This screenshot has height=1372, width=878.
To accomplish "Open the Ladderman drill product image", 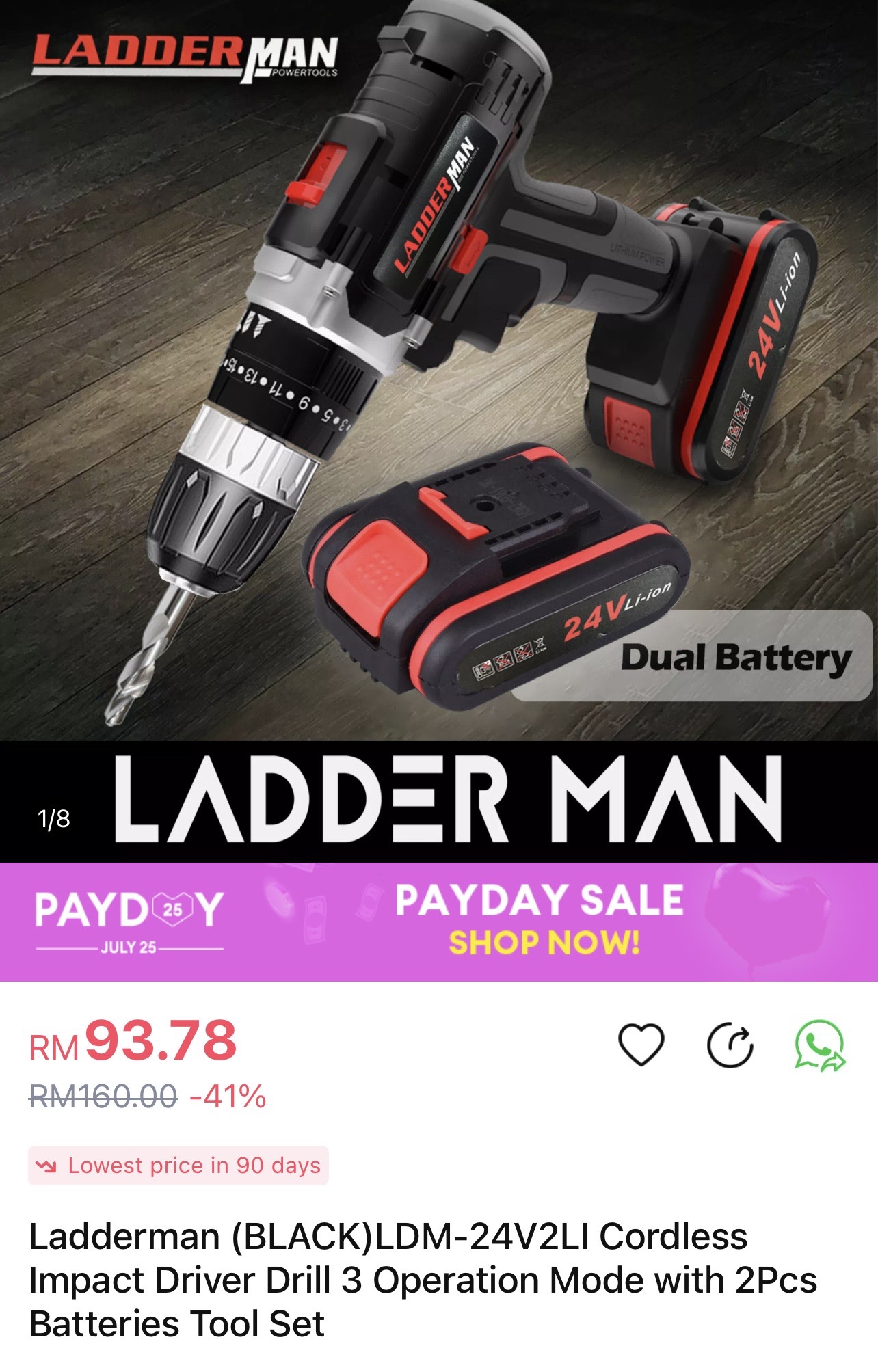I will pos(439,410).
